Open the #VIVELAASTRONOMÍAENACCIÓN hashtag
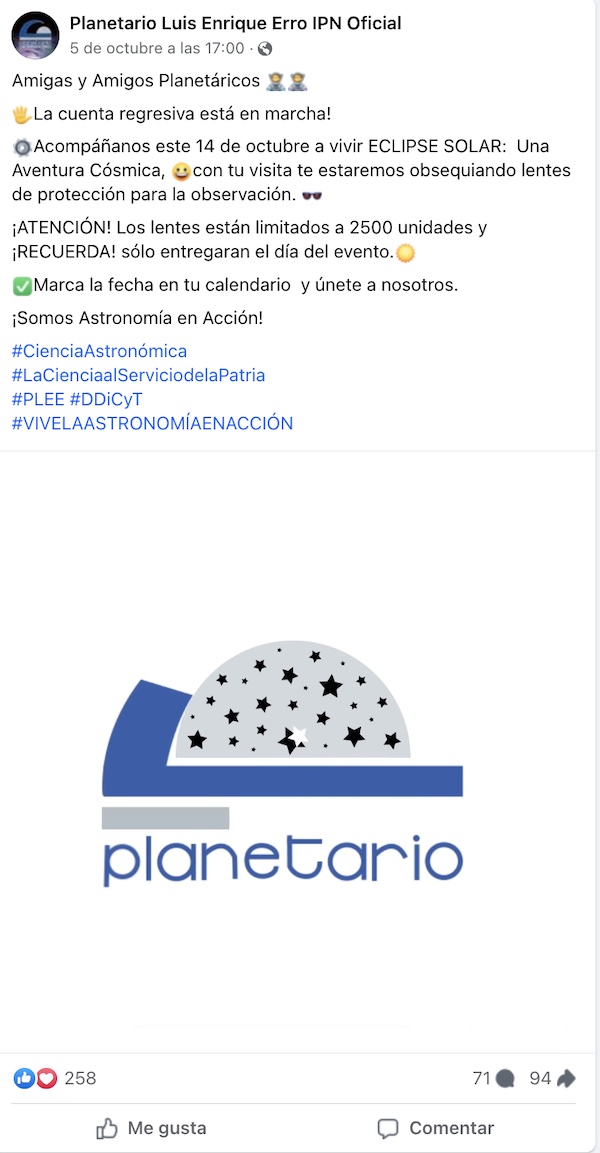Screen dimensions: 600x1153 coord(152,423)
